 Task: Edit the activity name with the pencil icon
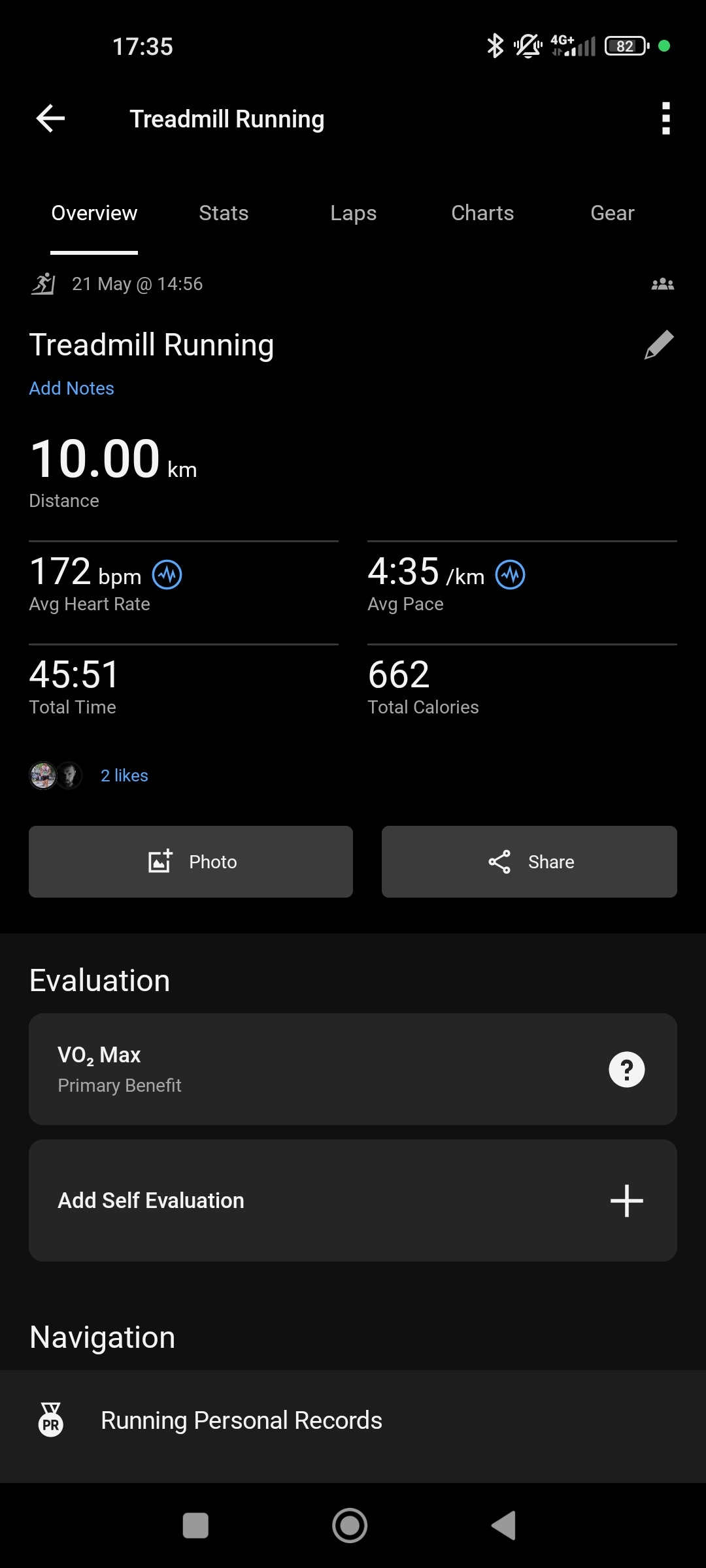[x=658, y=344]
